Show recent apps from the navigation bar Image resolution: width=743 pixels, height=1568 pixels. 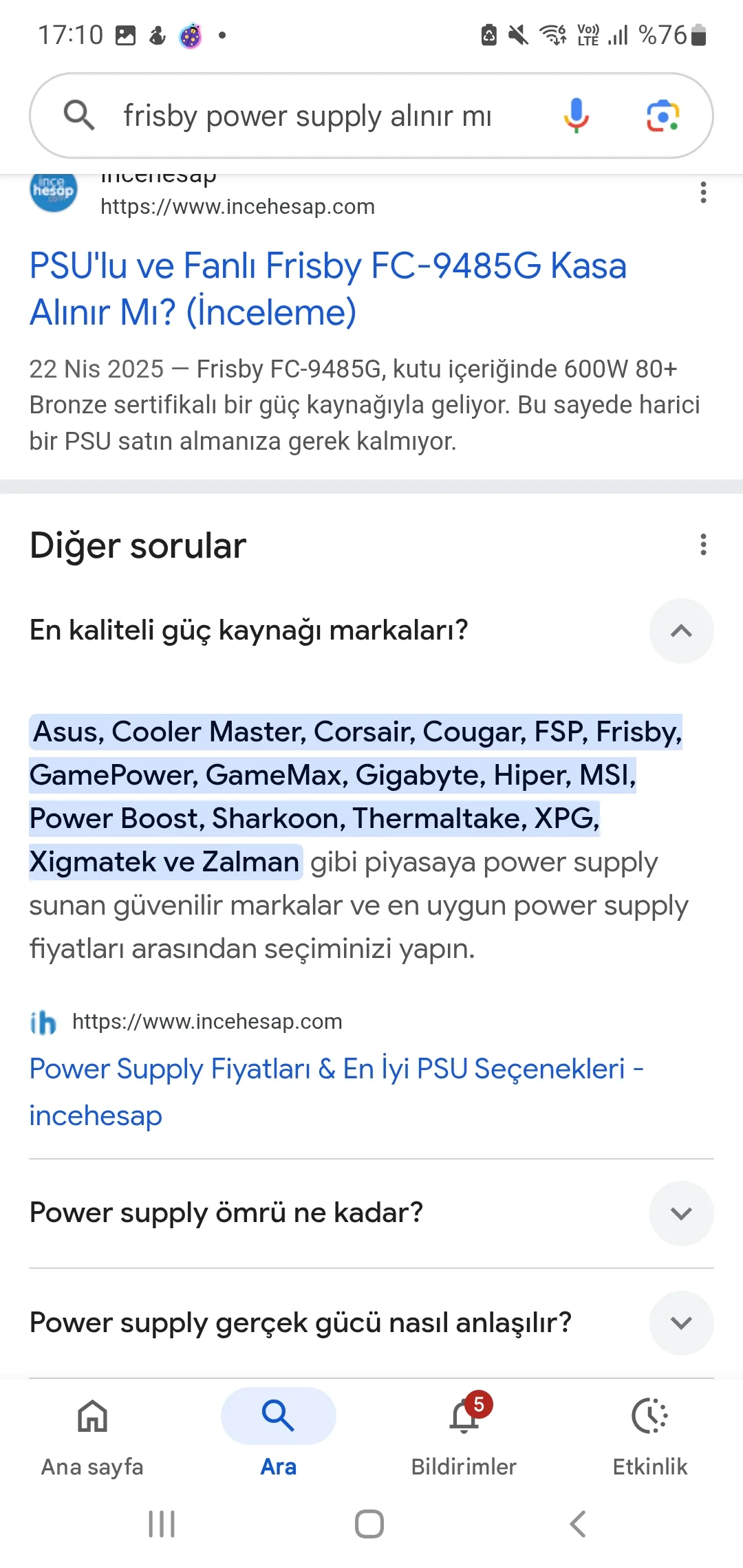[x=162, y=1524]
